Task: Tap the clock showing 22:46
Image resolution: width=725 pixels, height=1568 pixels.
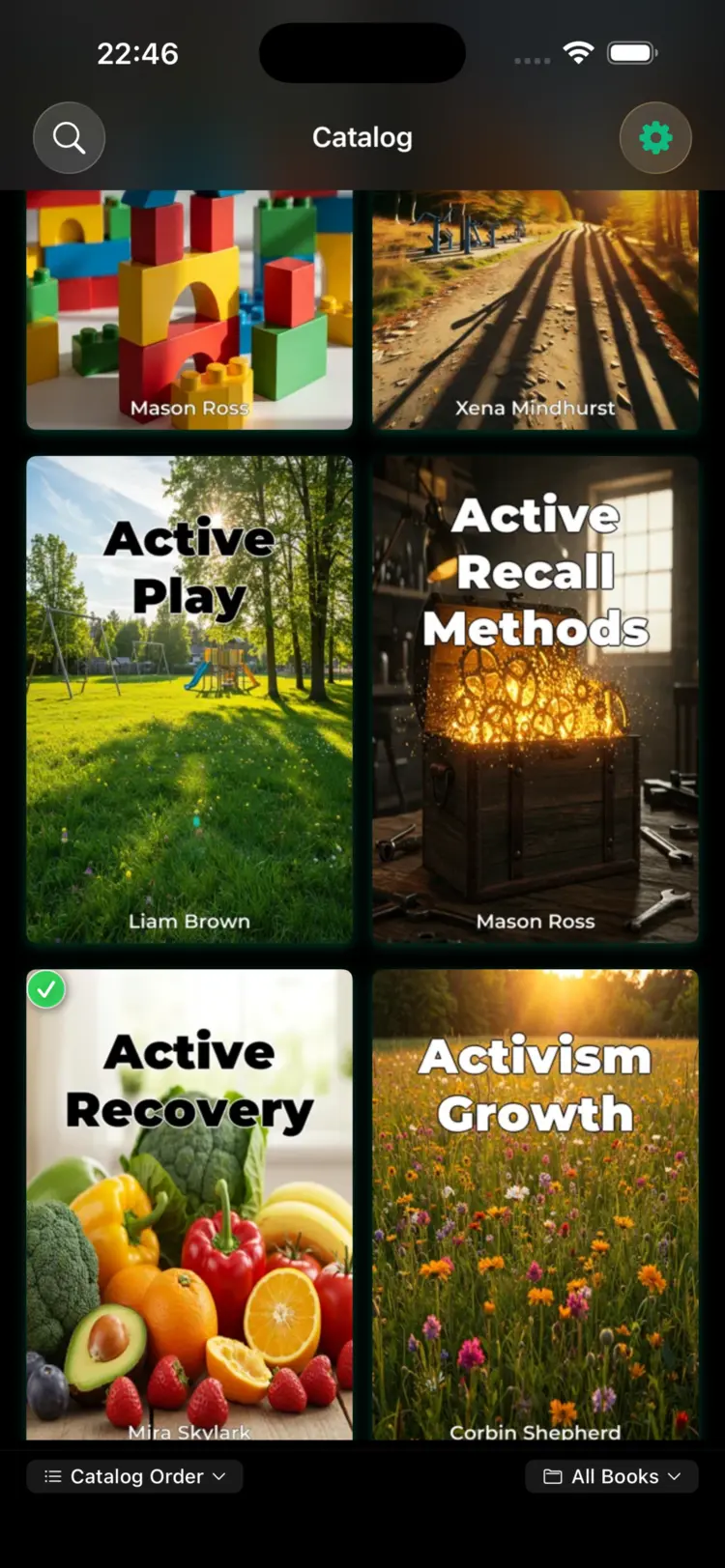Action: (137, 53)
